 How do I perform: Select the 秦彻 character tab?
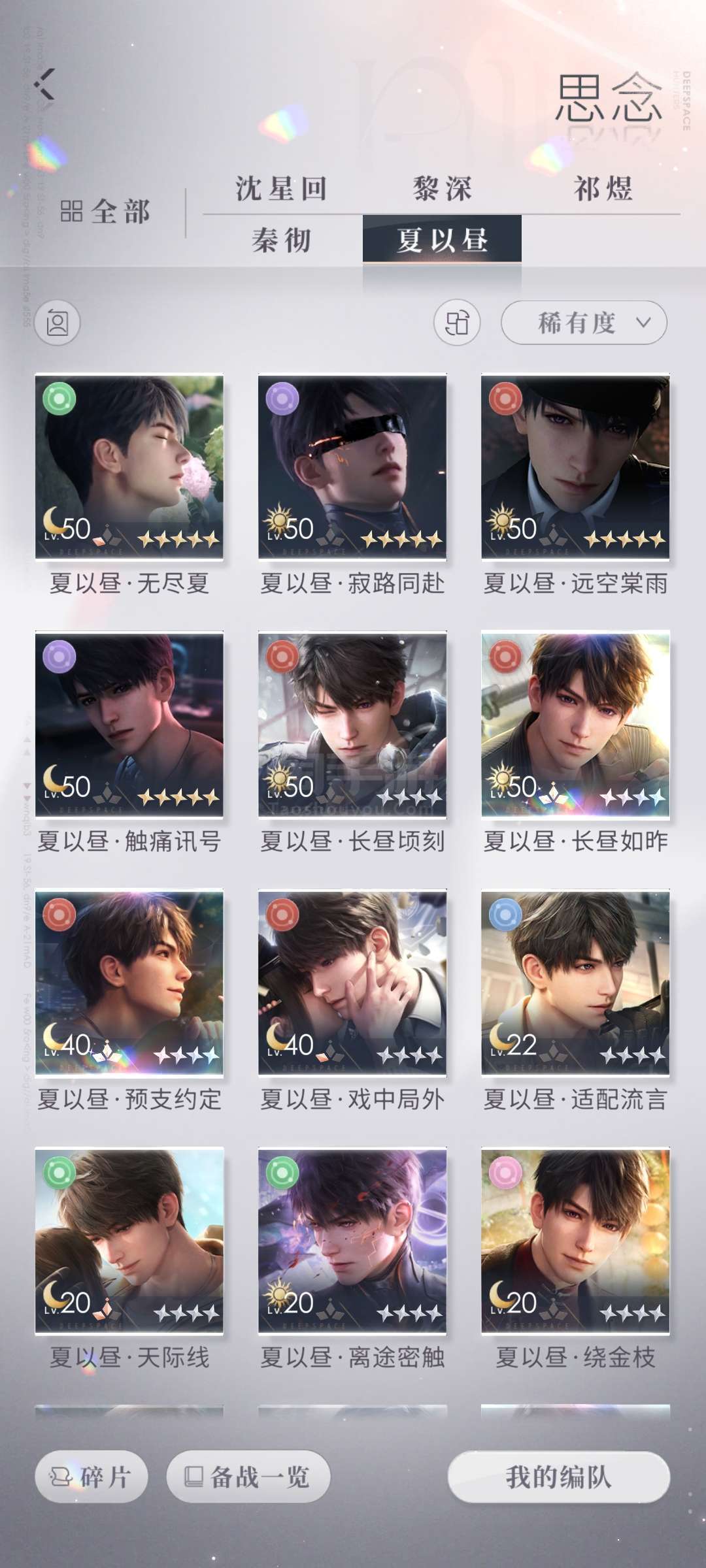point(281,240)
